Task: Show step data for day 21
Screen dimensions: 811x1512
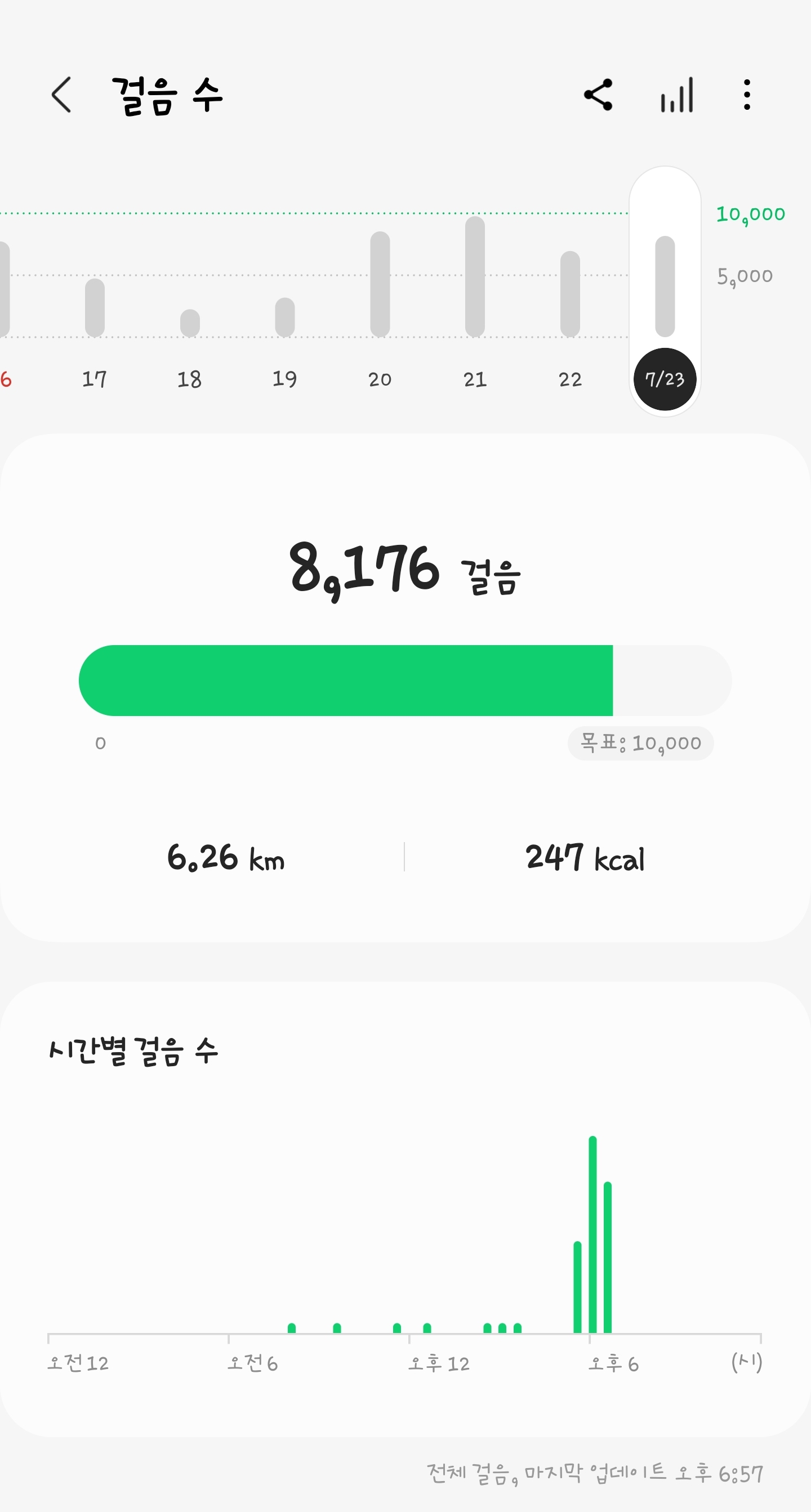Action: [475, 277]
